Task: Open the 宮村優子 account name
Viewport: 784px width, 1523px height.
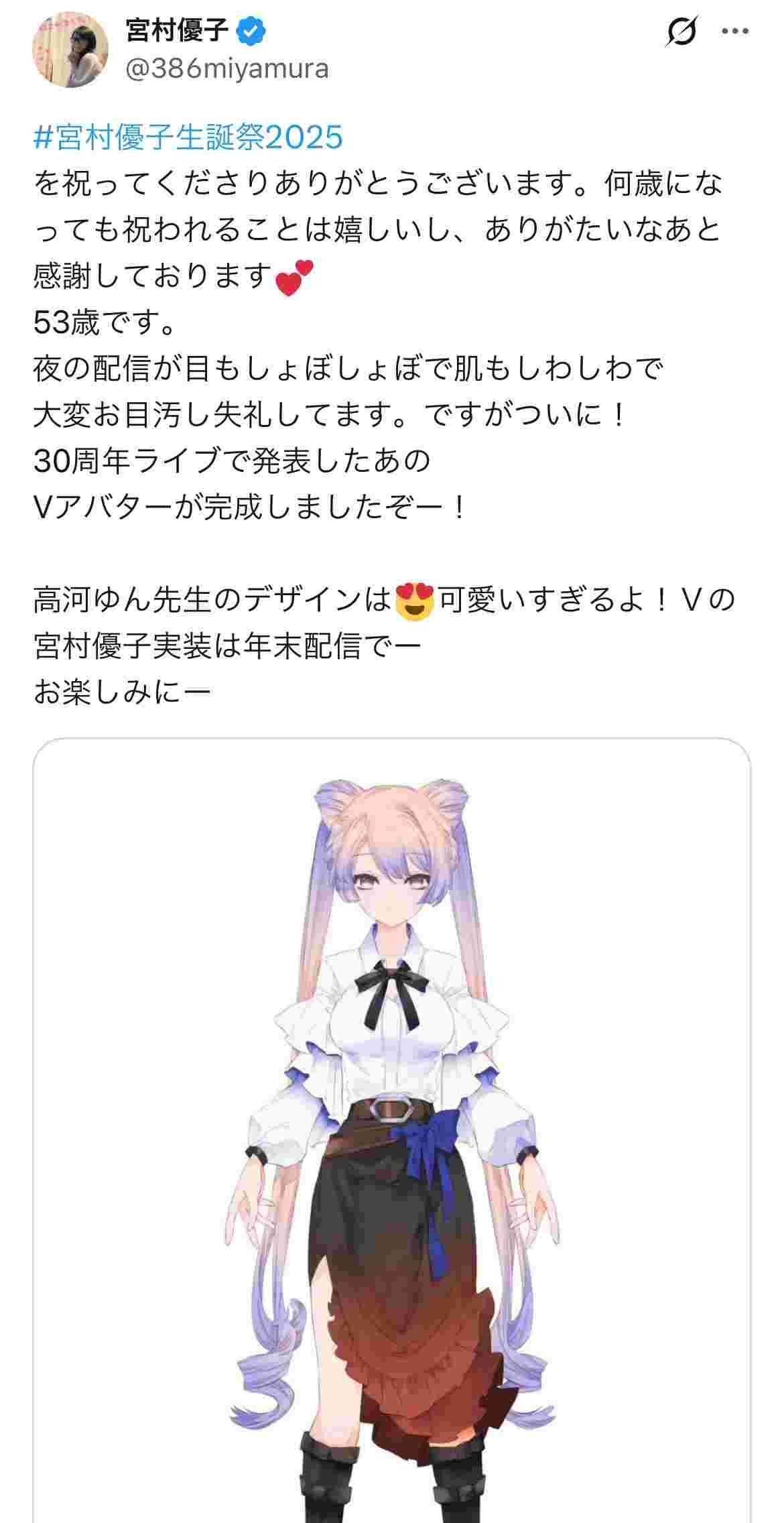Action: (x=178, y=30)
